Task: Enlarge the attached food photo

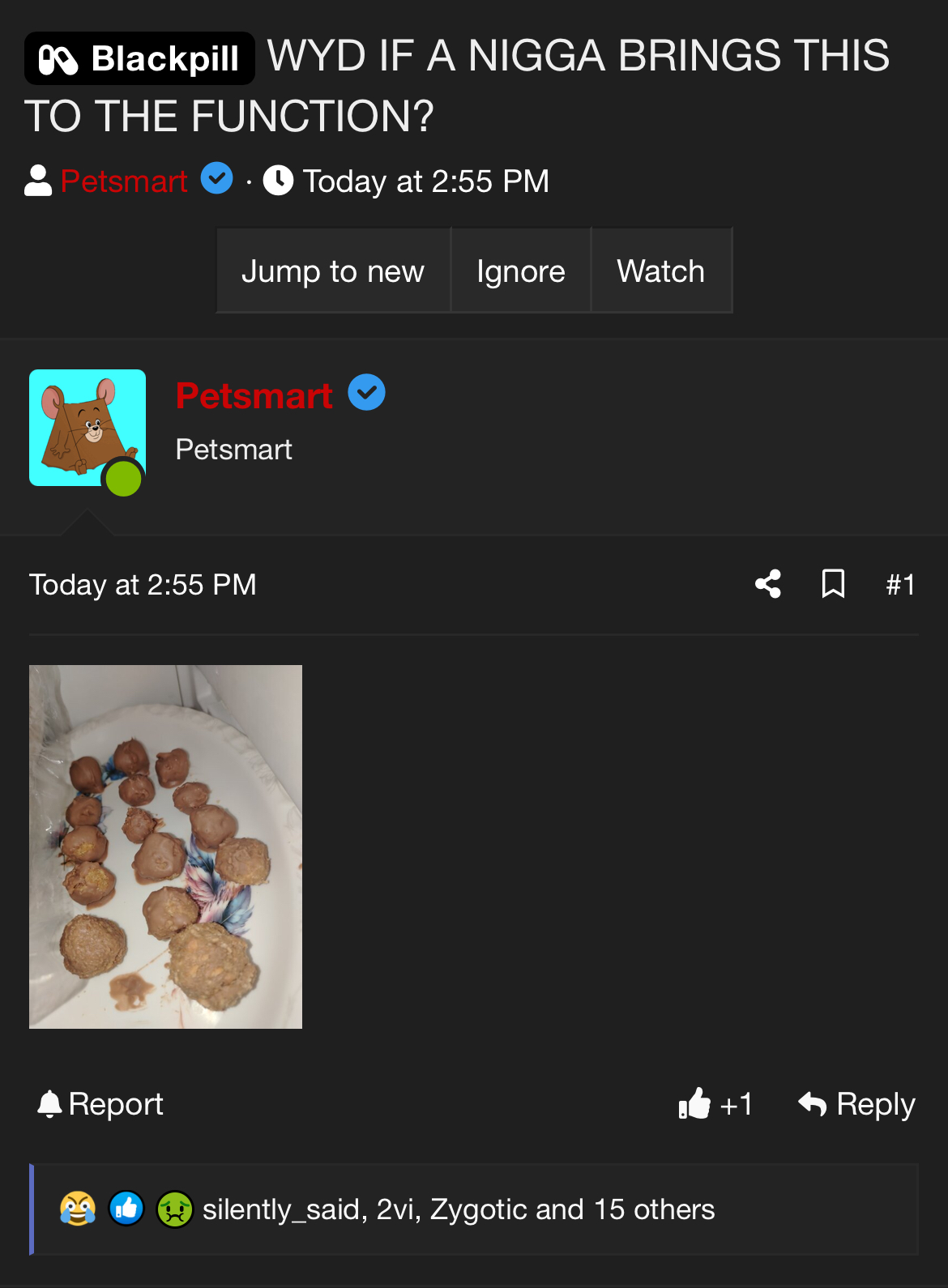Action: coord(165,847)
